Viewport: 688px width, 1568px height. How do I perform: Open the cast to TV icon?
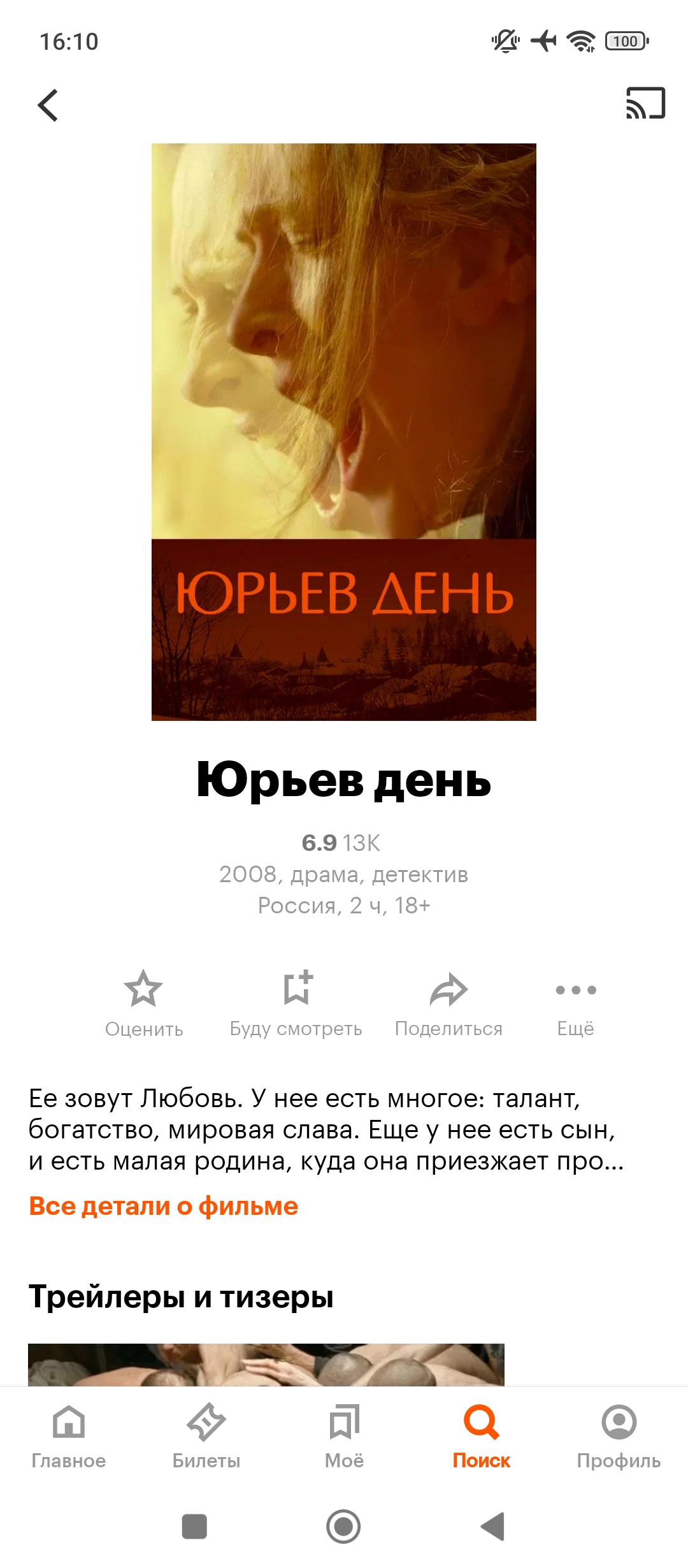pyautogui.click(x=645, y=103)
